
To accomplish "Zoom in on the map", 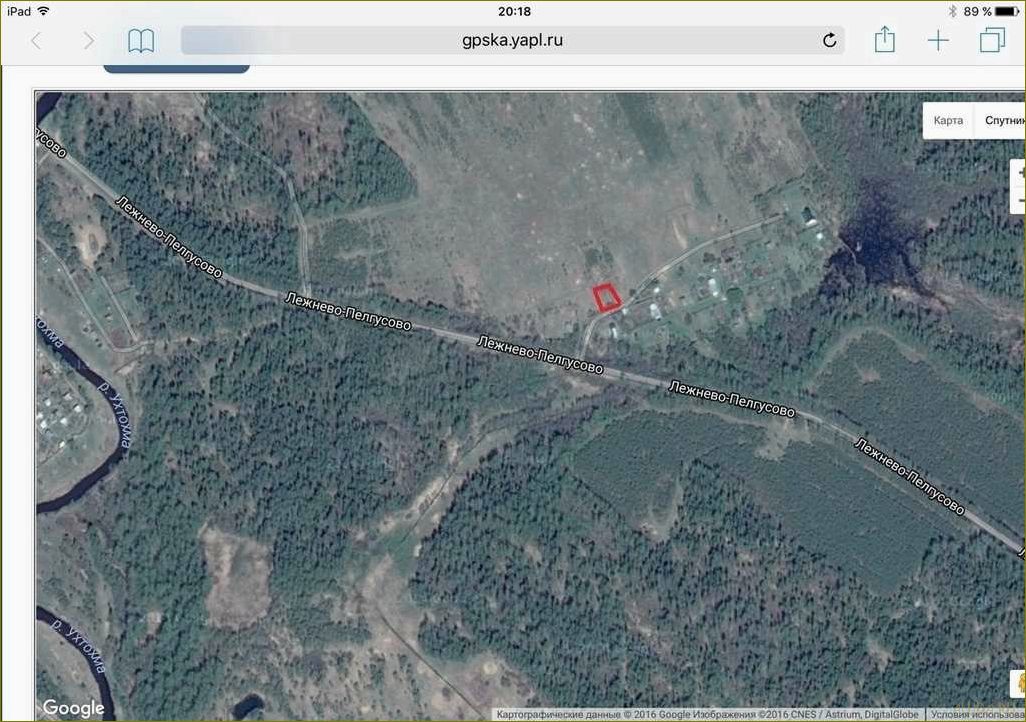I will tap(1019, 172).
